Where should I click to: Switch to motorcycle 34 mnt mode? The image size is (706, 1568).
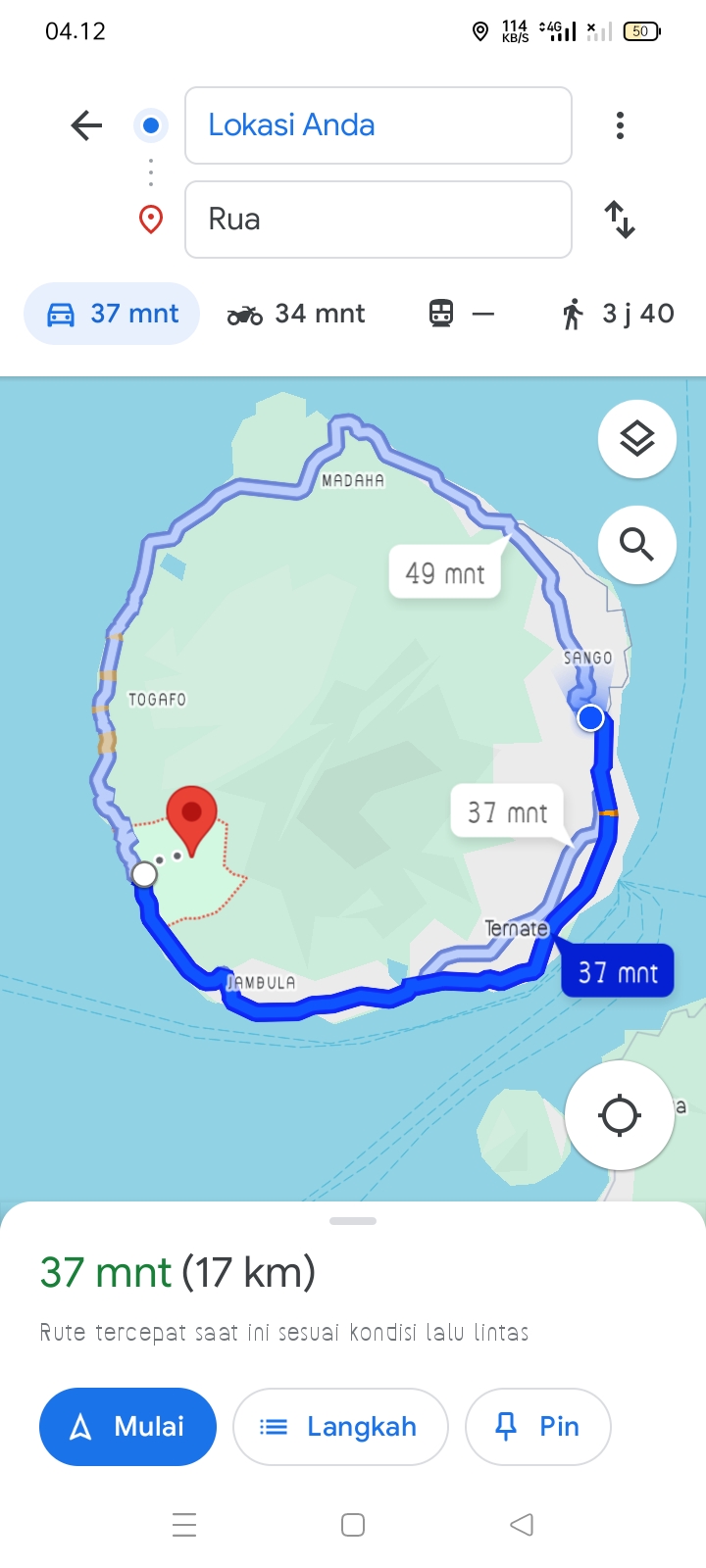point(296,314)
